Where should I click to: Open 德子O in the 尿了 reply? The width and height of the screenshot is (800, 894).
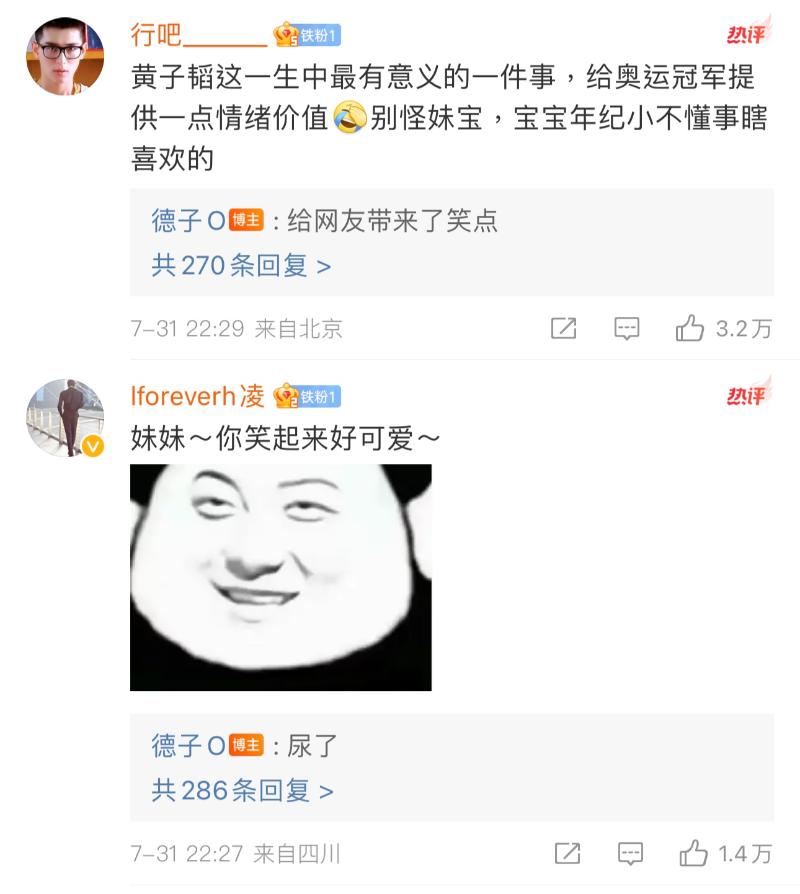(188, 745)
